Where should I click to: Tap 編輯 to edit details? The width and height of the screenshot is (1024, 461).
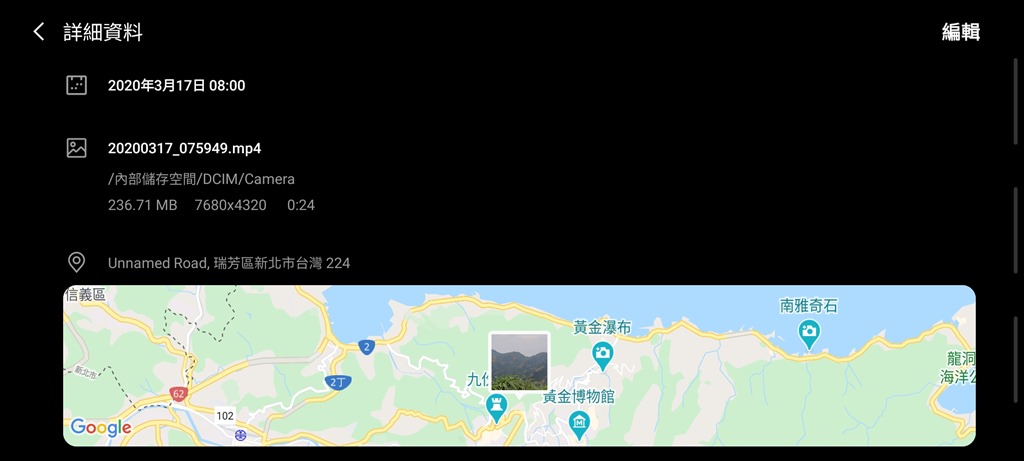(960, 32)
